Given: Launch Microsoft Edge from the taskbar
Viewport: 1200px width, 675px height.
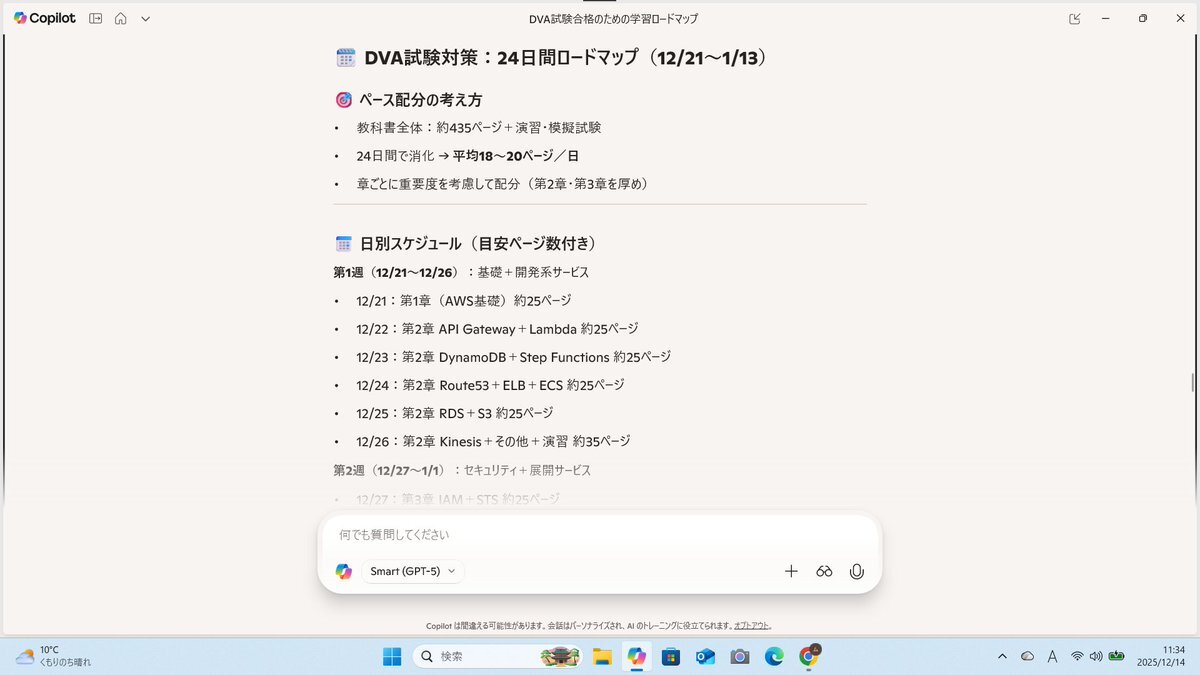Looking at the screenshot, I should (774, 656).
